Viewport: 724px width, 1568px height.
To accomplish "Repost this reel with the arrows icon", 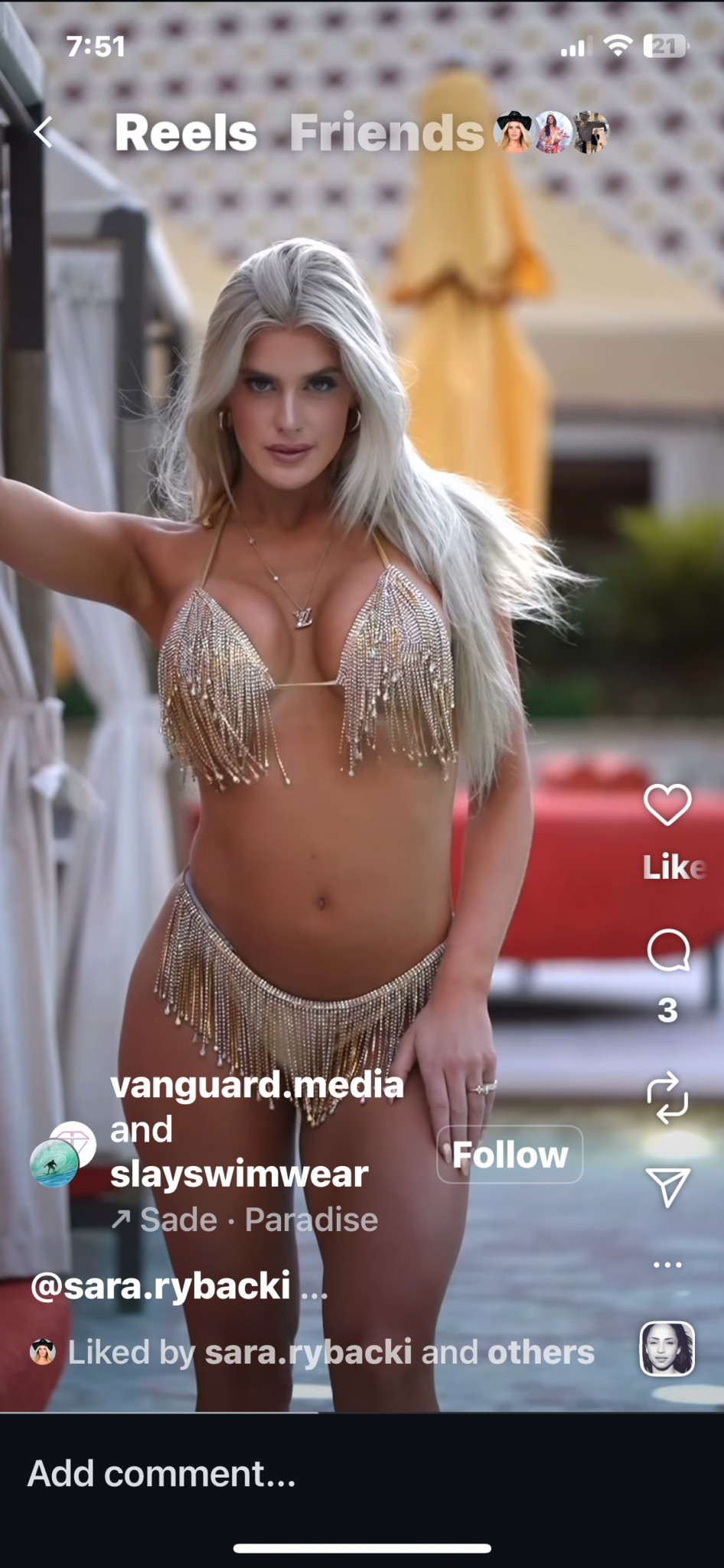I will click(x=667, y=1097).
